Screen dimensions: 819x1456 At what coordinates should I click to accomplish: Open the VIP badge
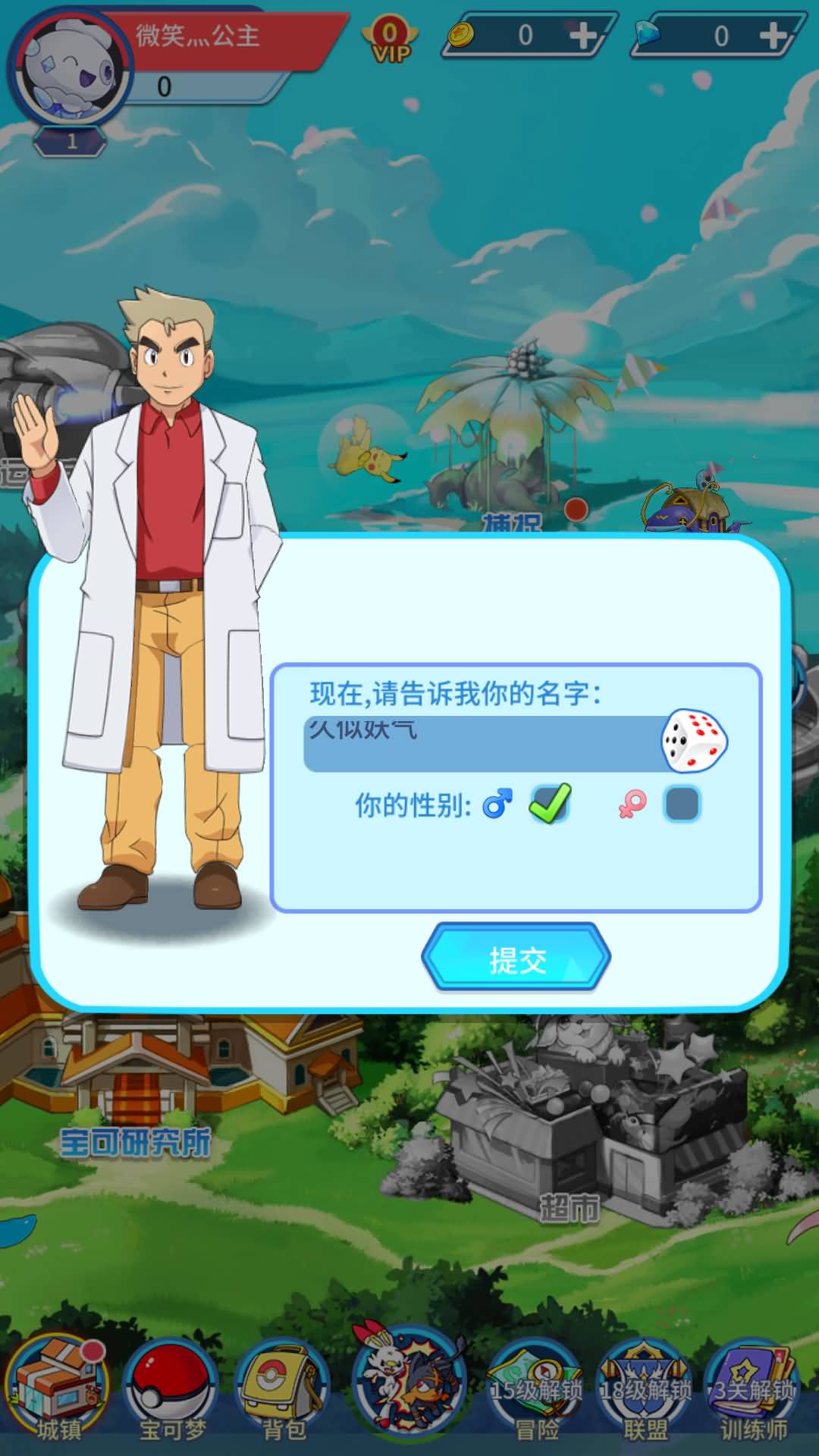391,42
